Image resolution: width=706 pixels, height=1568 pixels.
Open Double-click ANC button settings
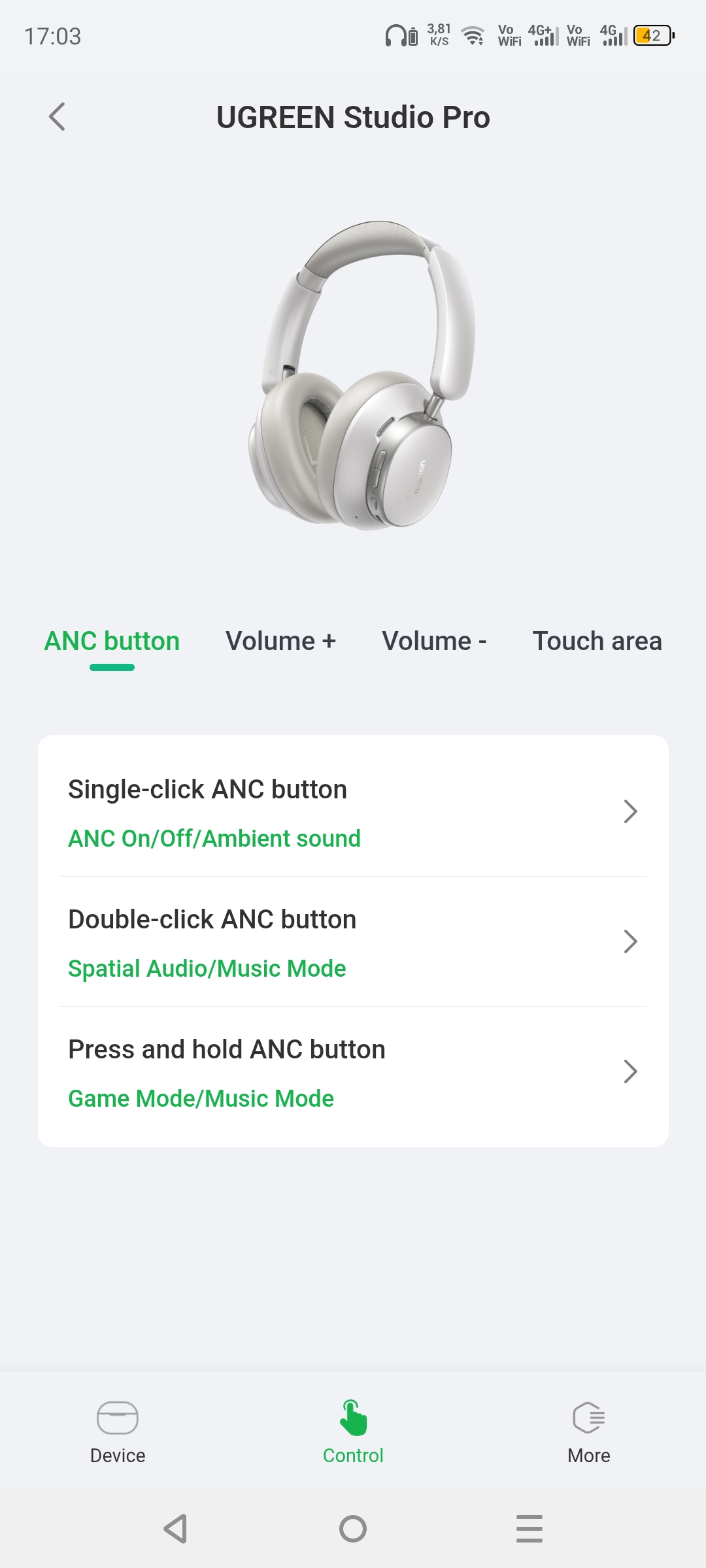click(353, 942)
